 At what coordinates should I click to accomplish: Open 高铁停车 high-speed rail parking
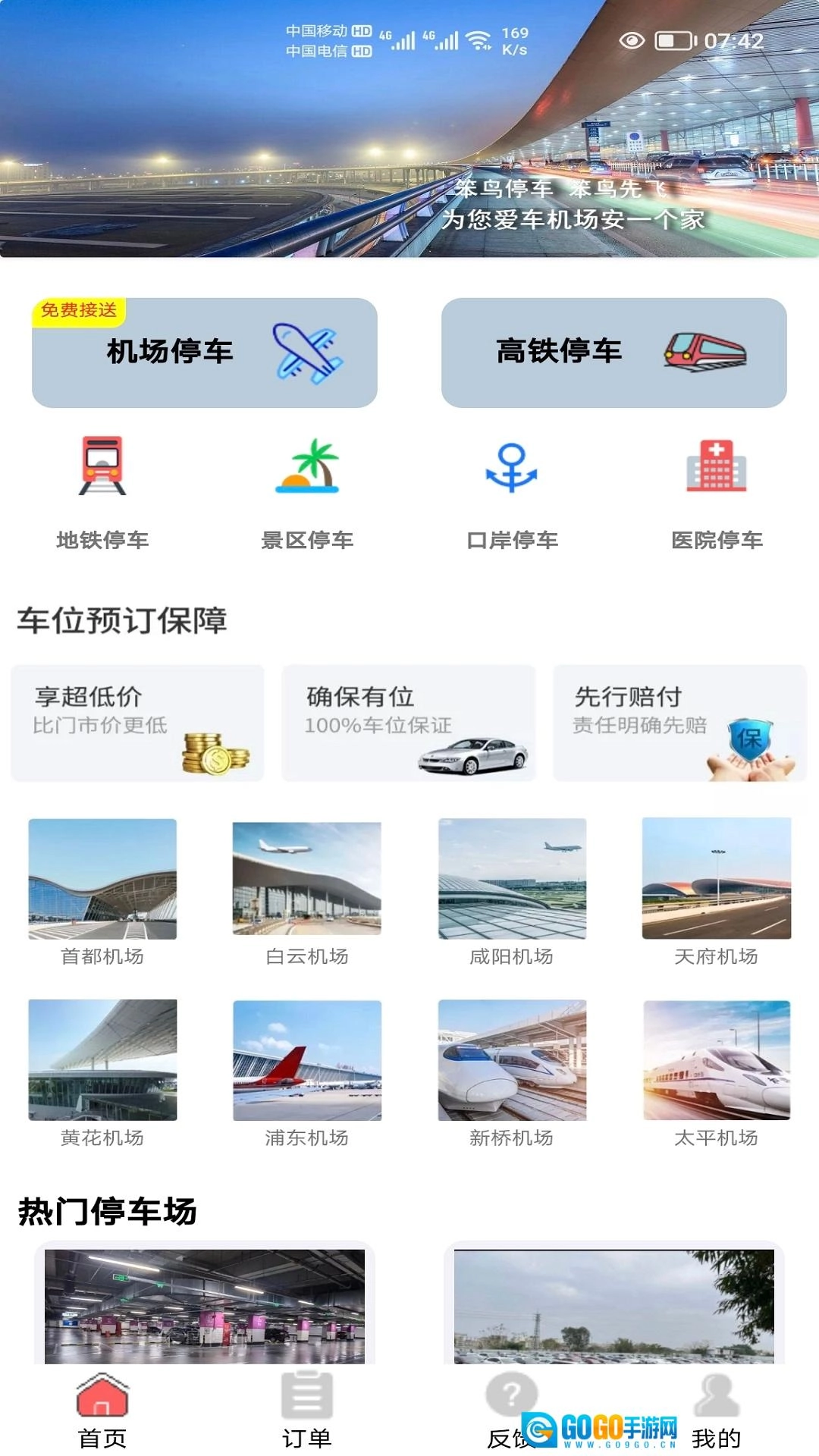coord(613,353)
